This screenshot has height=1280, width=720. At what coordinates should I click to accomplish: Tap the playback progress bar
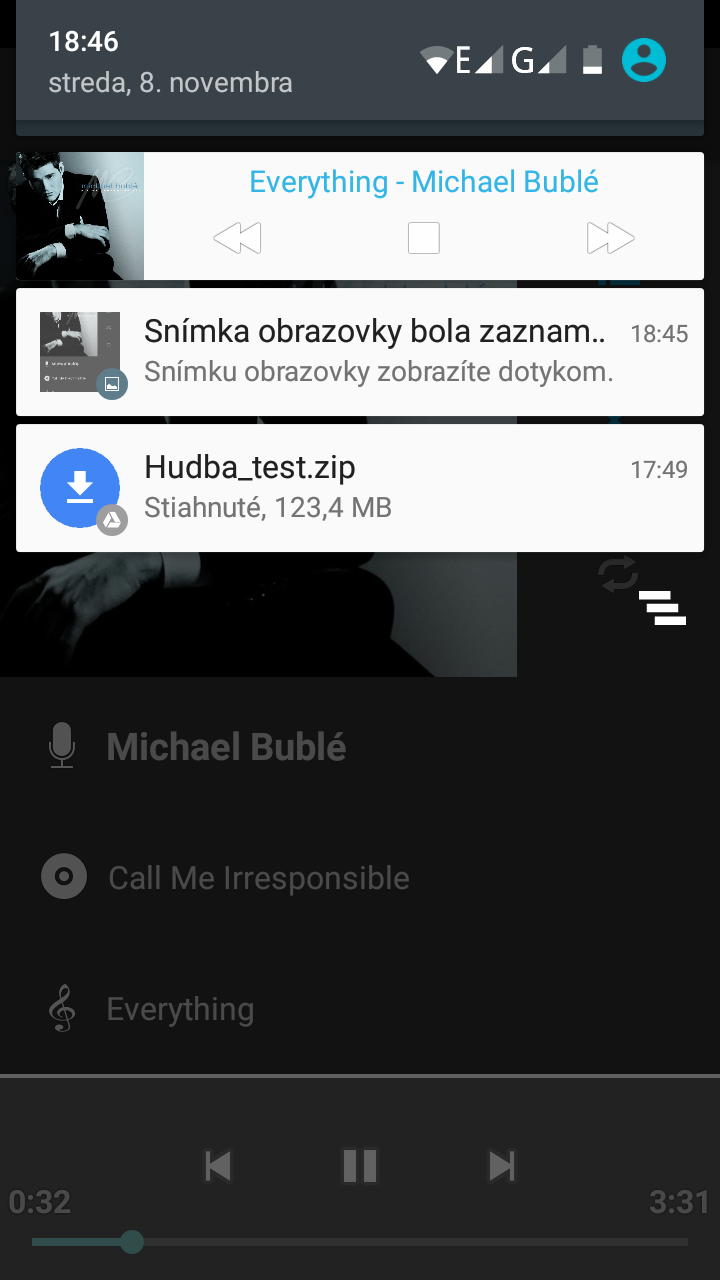point(360,1242)
